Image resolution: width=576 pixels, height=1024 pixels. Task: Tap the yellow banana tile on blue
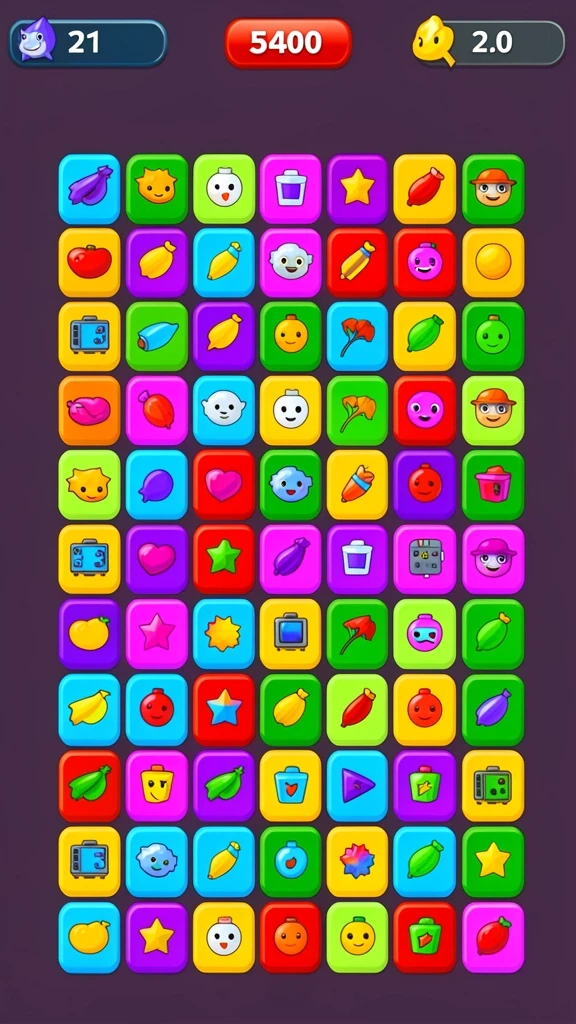[x=89, y=709]
